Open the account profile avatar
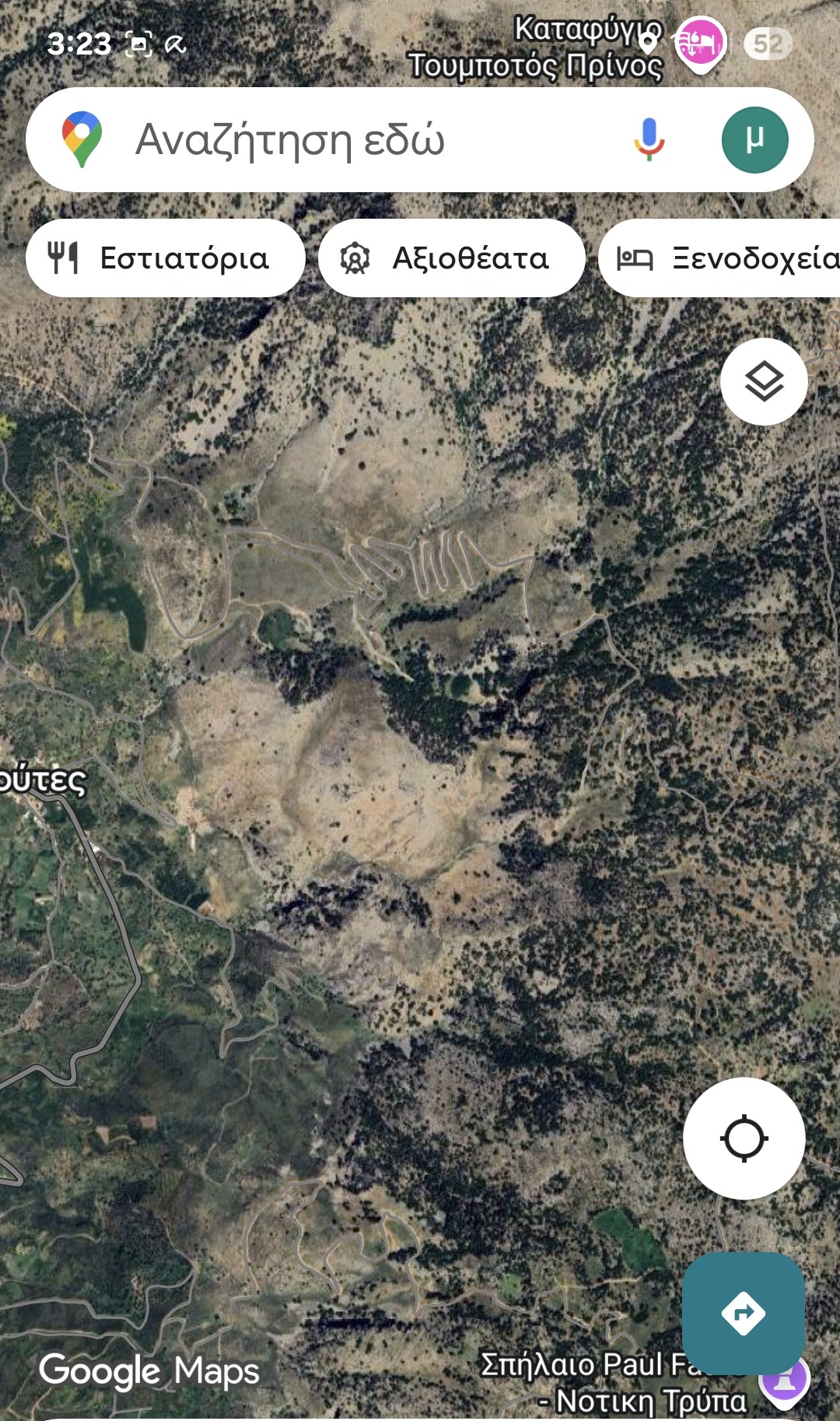The width and height of the screenshot is (840, 1421). [754, 140]
